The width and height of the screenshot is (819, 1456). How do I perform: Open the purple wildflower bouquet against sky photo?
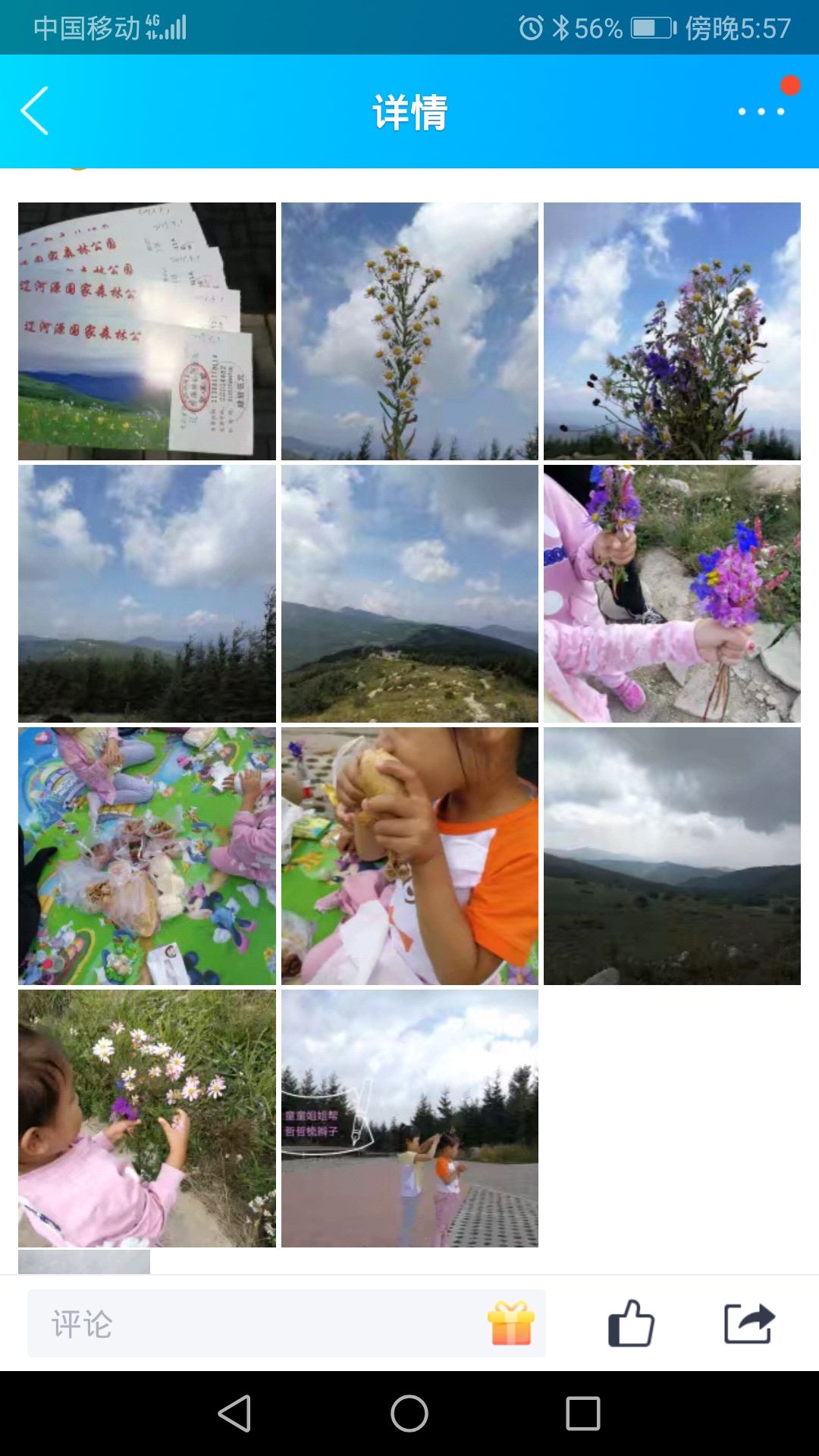point(672,331)
